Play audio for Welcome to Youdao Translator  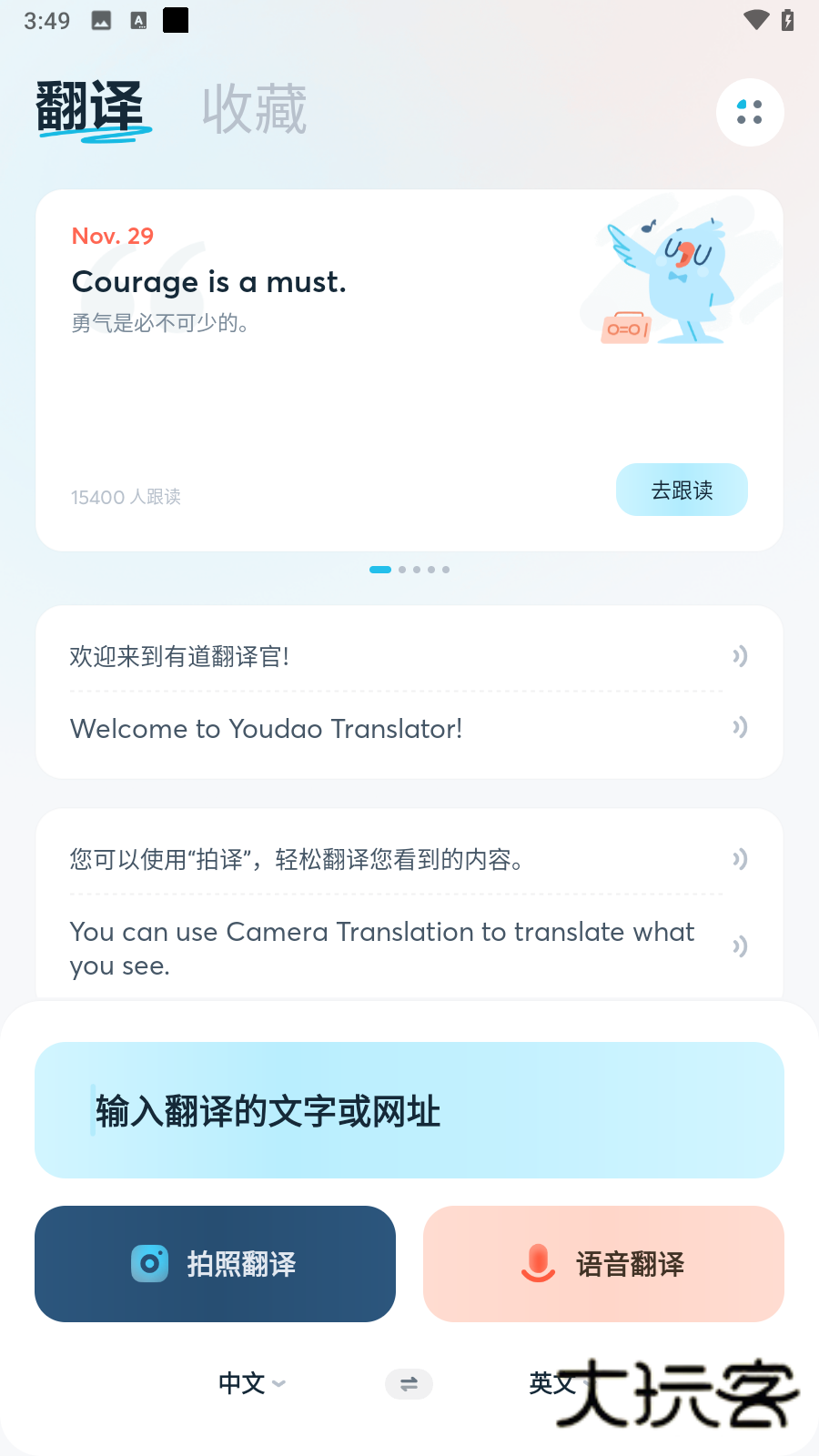click(x=739, y=727)
